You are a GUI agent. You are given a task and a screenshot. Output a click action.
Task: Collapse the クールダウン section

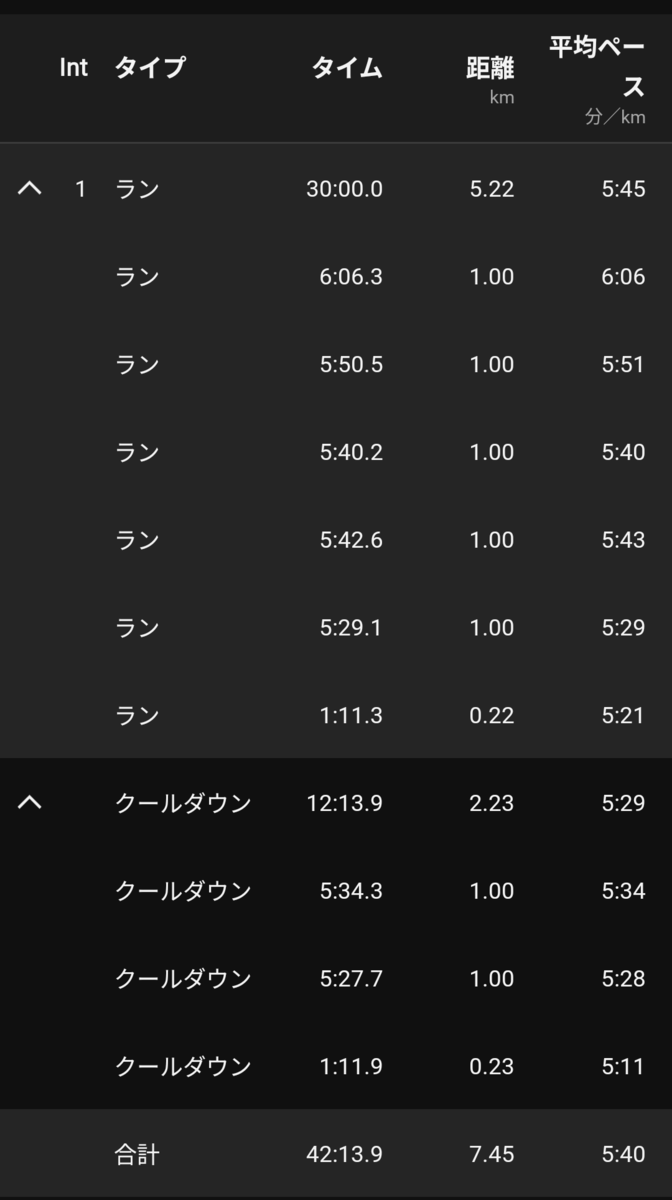[x=30, y=802]
